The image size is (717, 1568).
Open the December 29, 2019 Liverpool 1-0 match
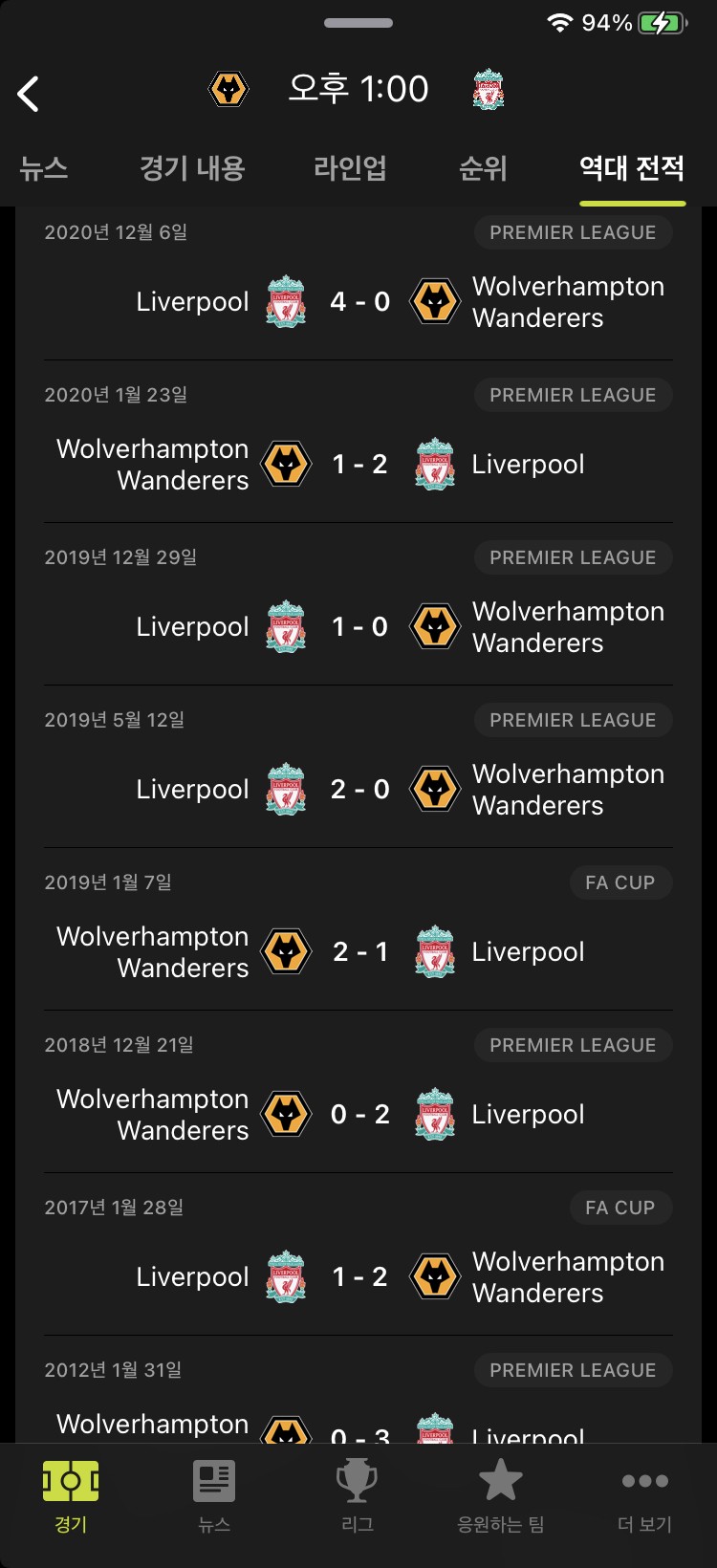[x=358, y=604]
